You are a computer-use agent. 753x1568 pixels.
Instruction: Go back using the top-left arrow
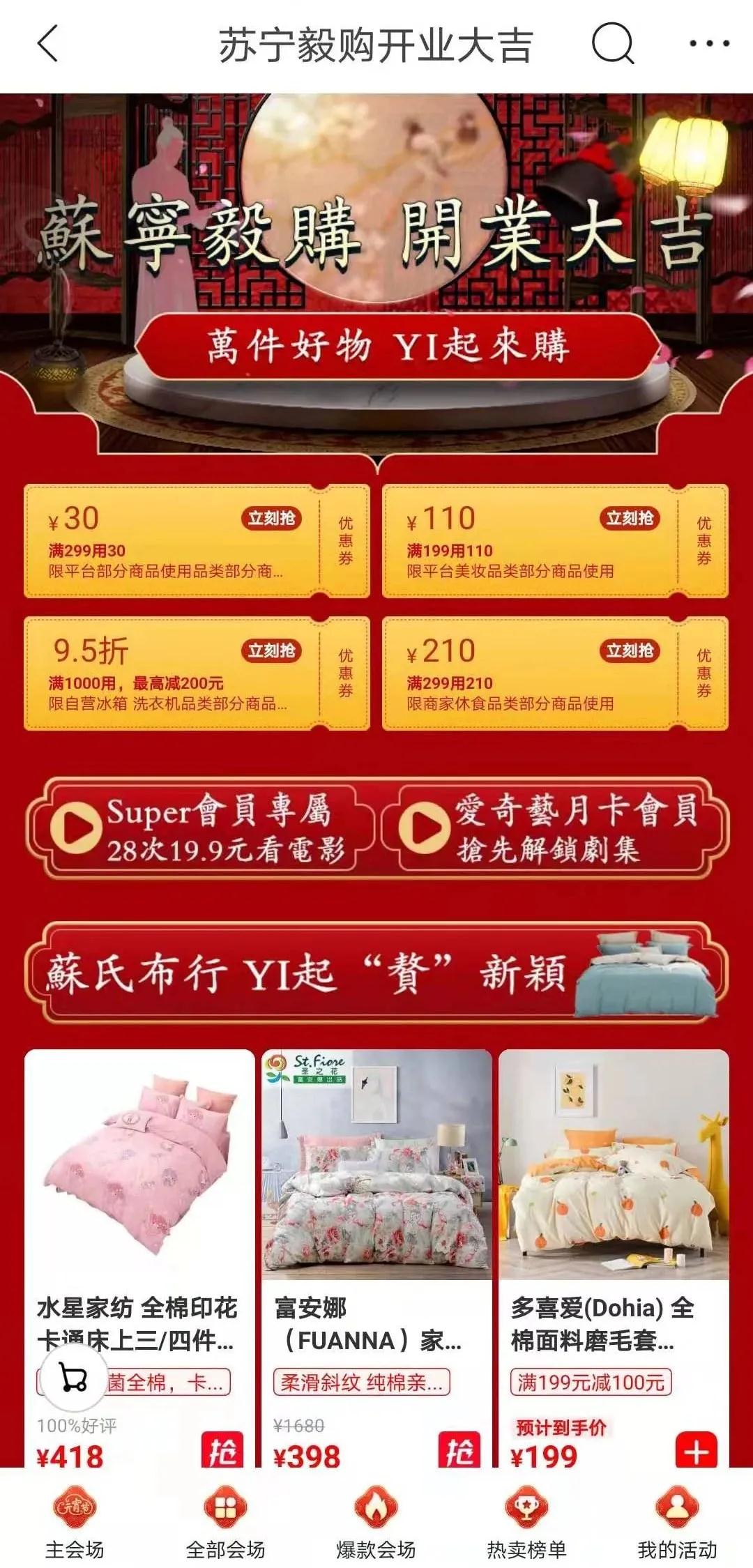click(47, 44)
